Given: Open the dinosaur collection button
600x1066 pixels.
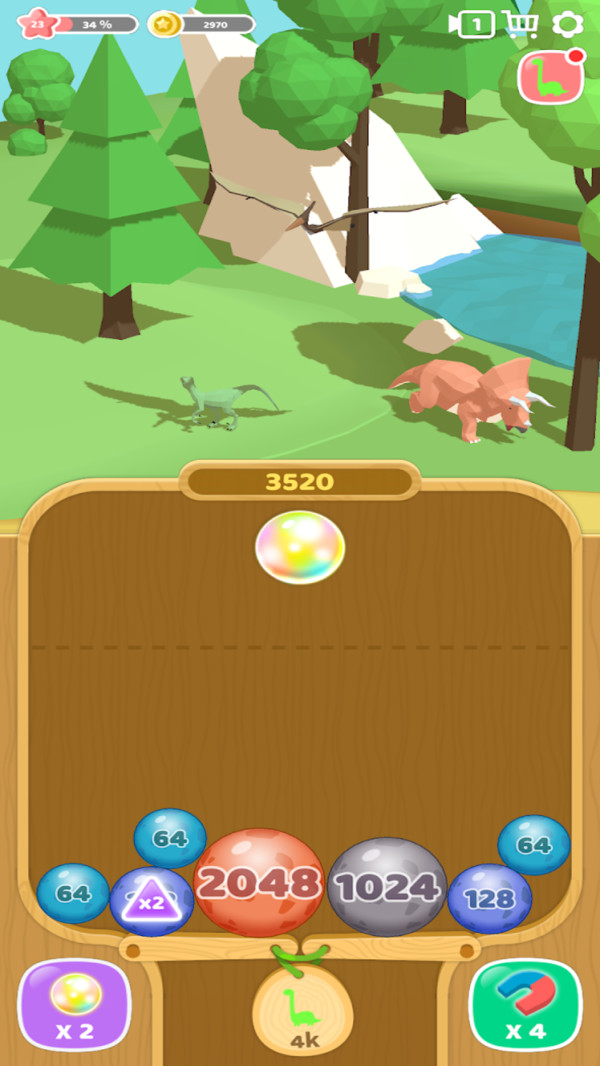Looking at the screenshot, I should [x=550, y=77].
